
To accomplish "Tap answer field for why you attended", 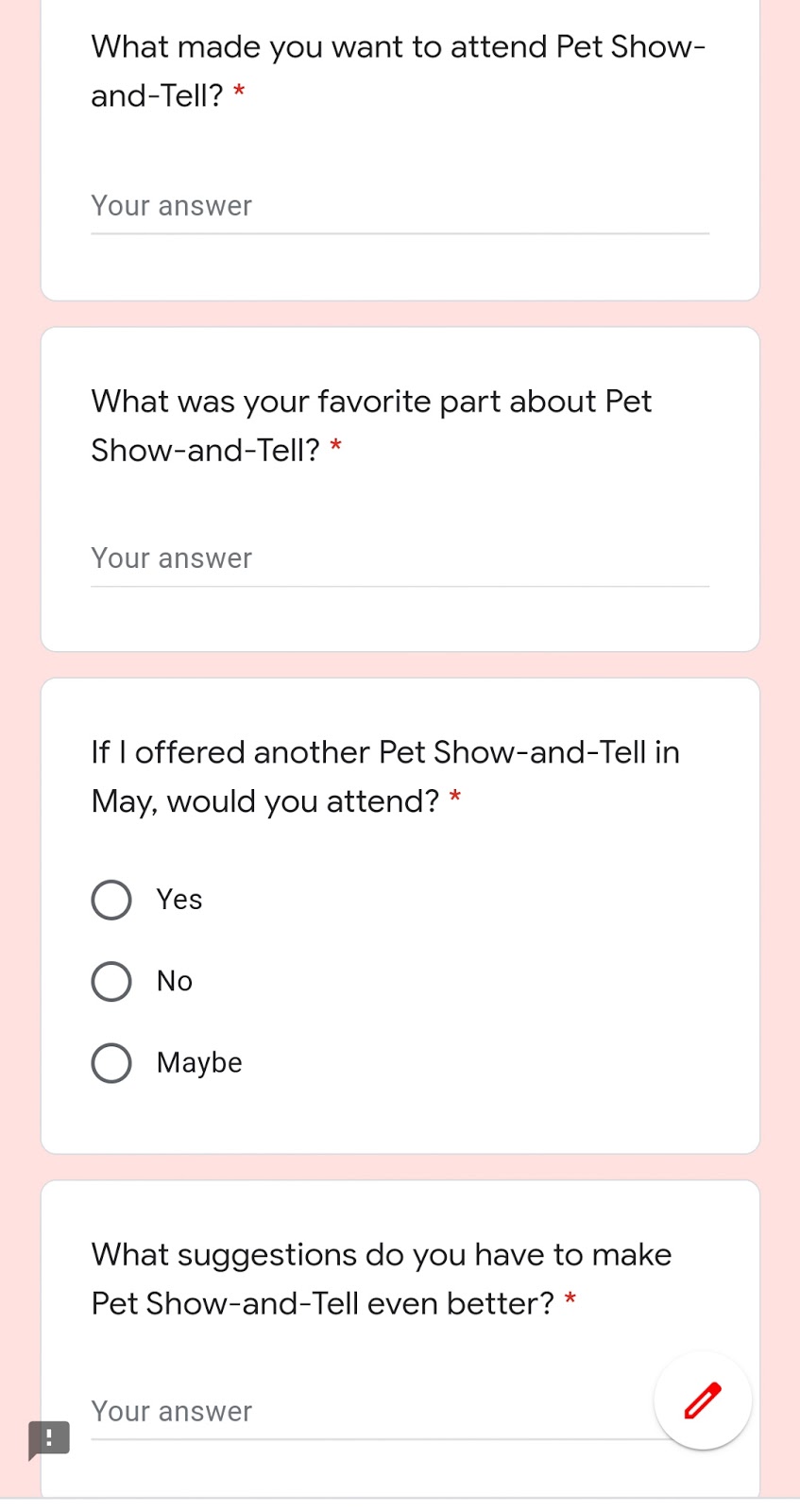I will [x=399, y=207].
